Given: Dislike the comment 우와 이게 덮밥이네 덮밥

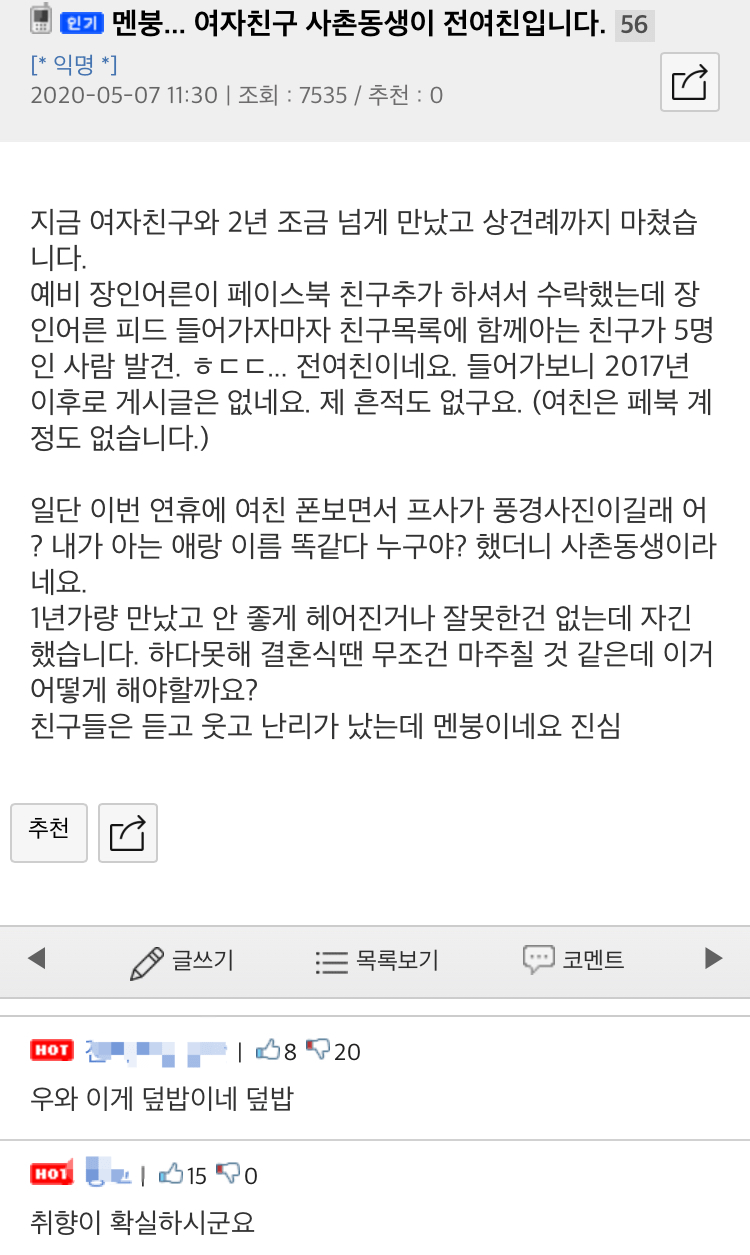Looking at the screenshot, I should point(319,1050).
